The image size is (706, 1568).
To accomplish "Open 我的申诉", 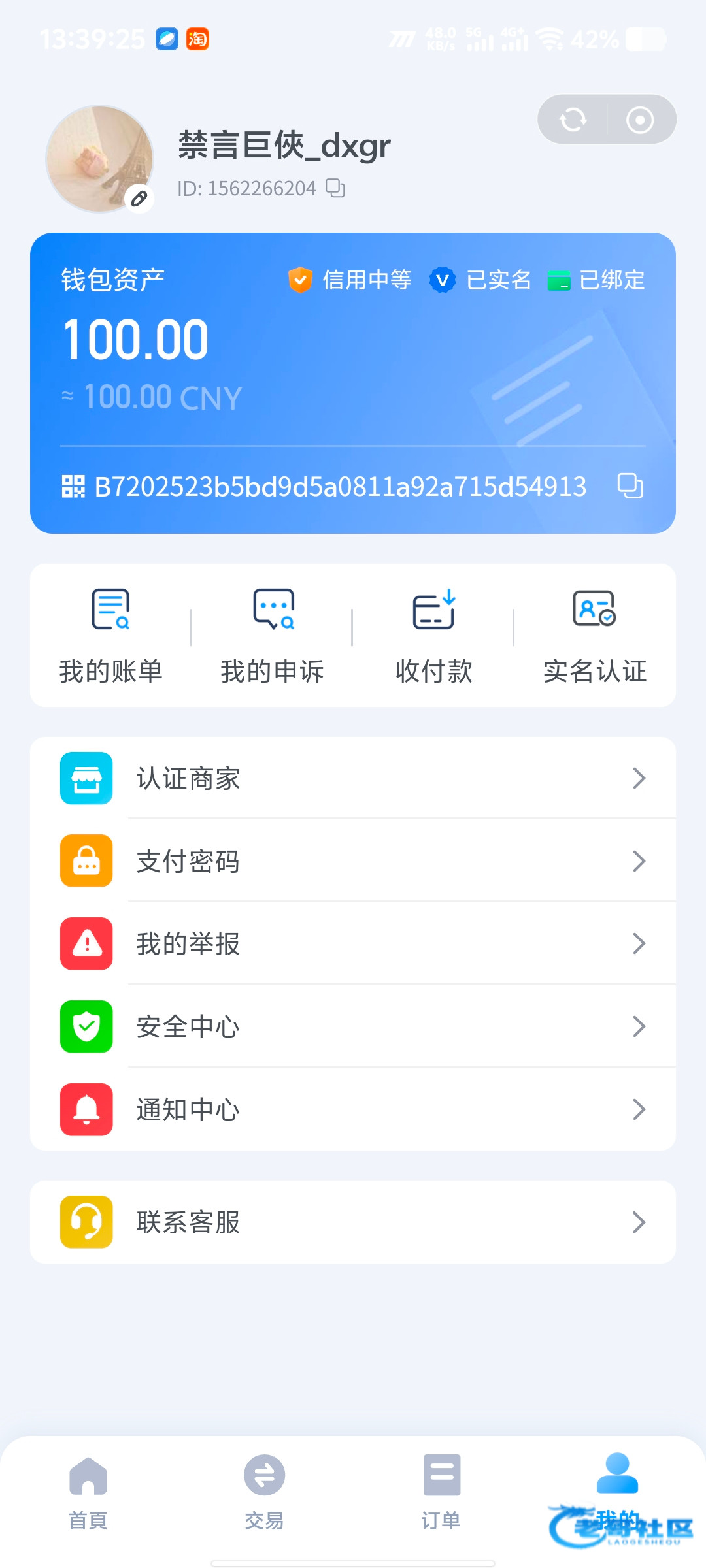I will point(273,635).
